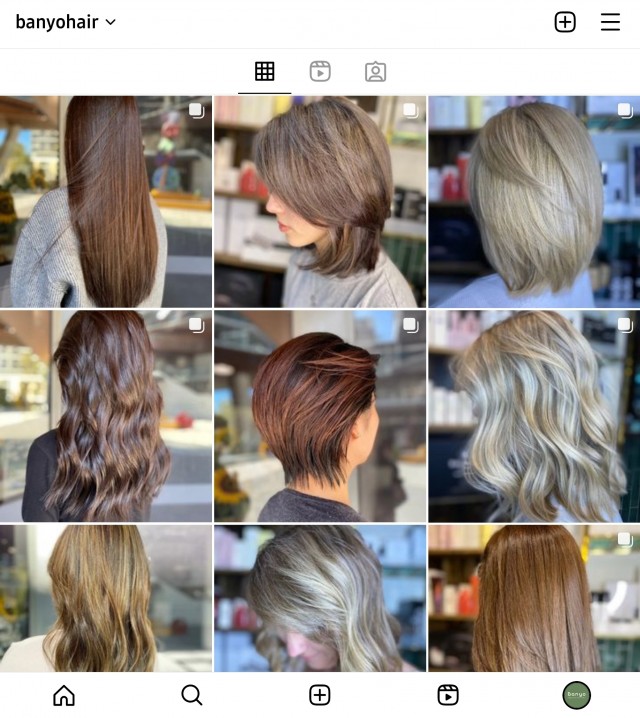This screenshot has width=640, height=718.
Task: Open the ash blonde highlights post
Action: click(x=320, y=598)
